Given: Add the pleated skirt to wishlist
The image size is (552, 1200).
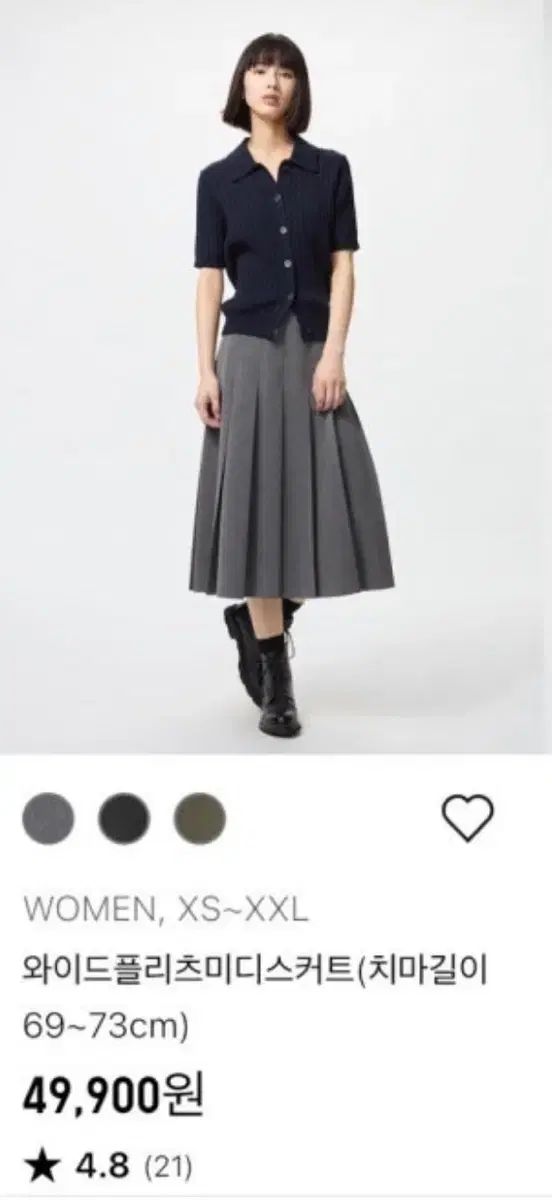Looking at the screenshot, I should 468,819.
